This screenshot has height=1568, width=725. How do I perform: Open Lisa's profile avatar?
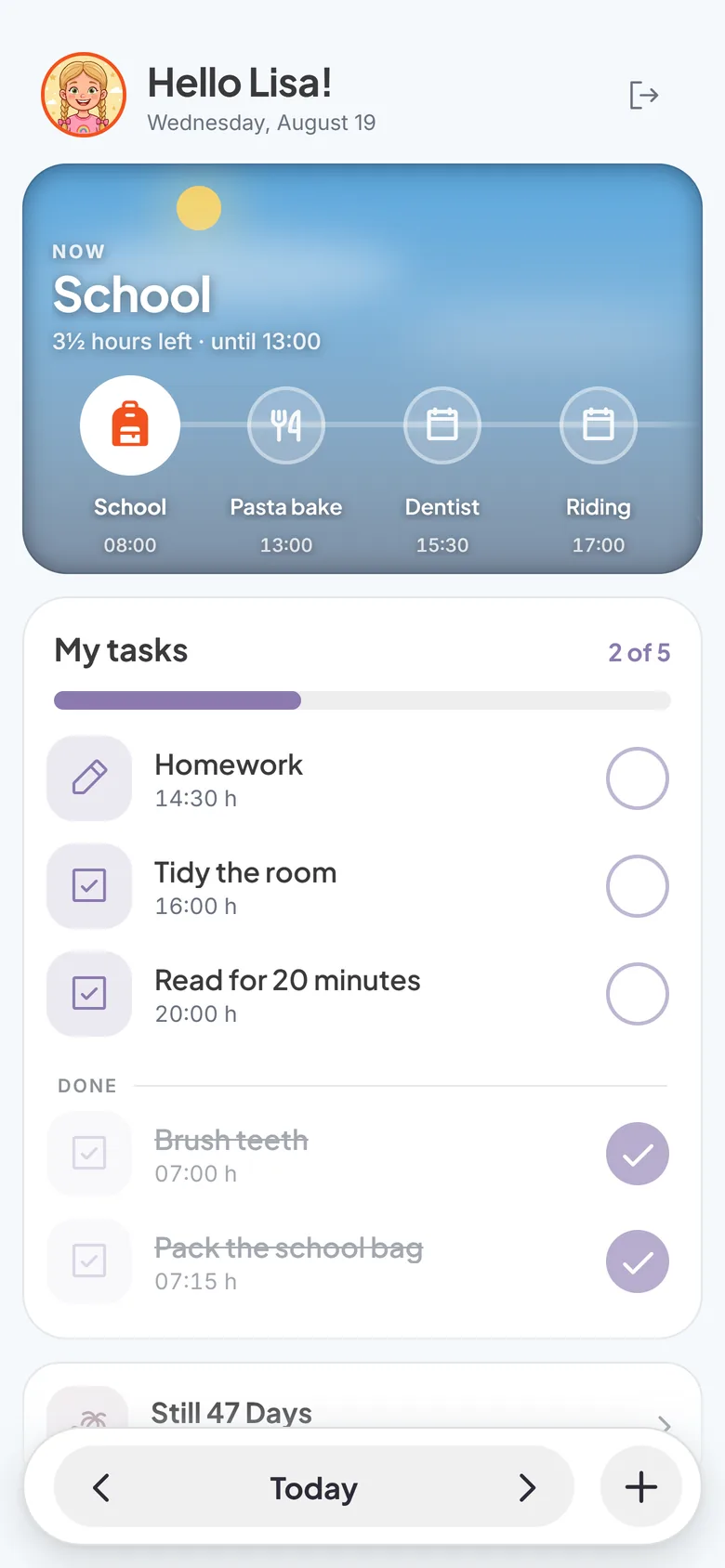(84, 95)
